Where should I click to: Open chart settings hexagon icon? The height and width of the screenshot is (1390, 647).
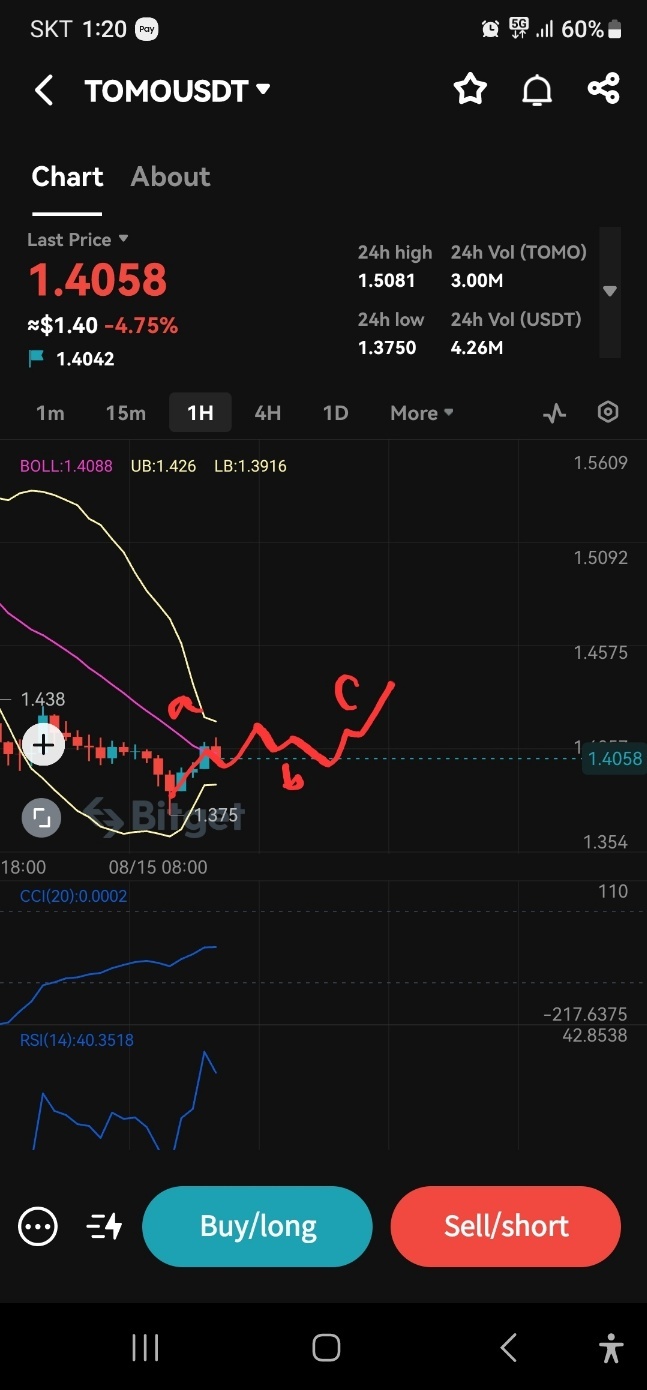point(608,412)
